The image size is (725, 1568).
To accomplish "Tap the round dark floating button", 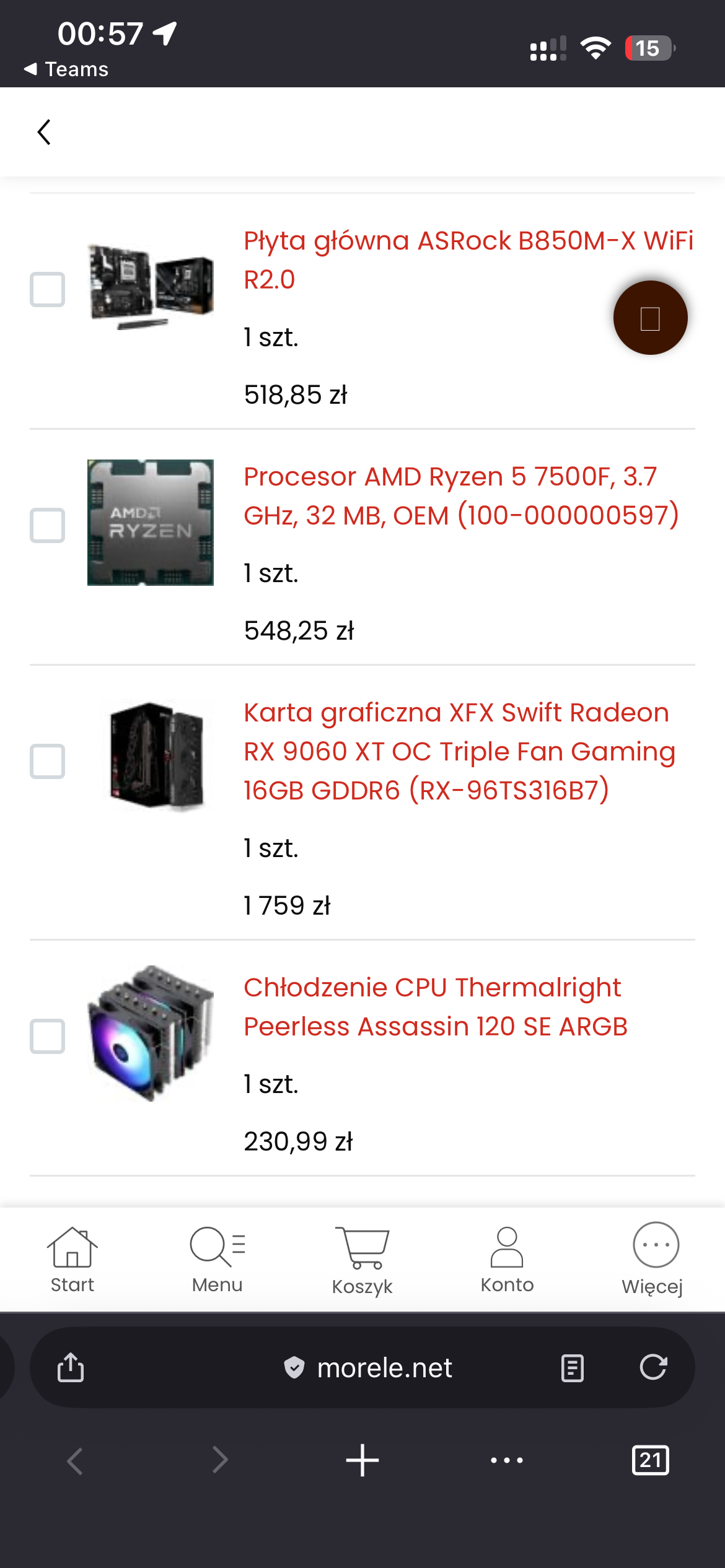I will 650,318.
